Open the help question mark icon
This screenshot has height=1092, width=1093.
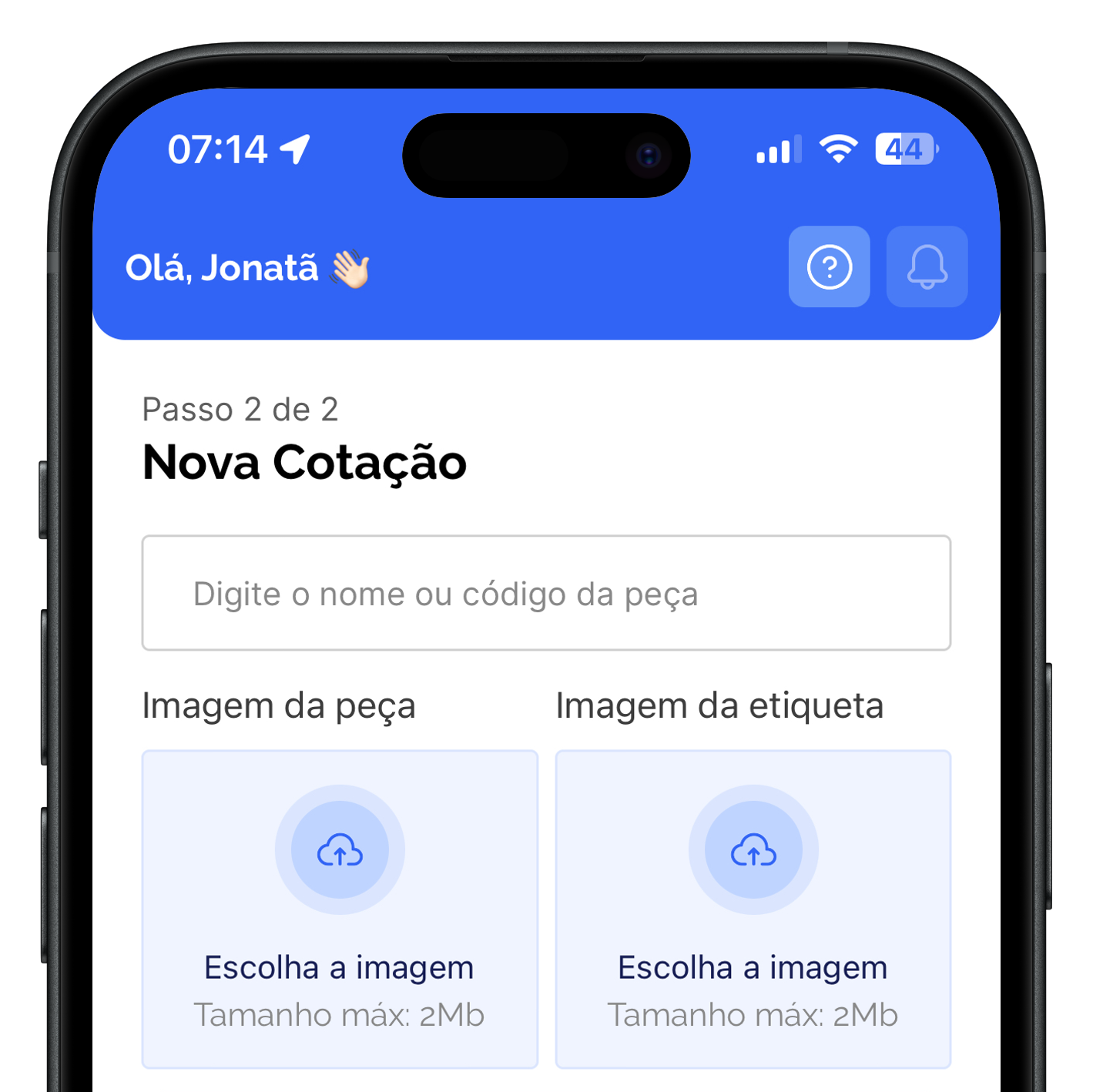(829, 267)
